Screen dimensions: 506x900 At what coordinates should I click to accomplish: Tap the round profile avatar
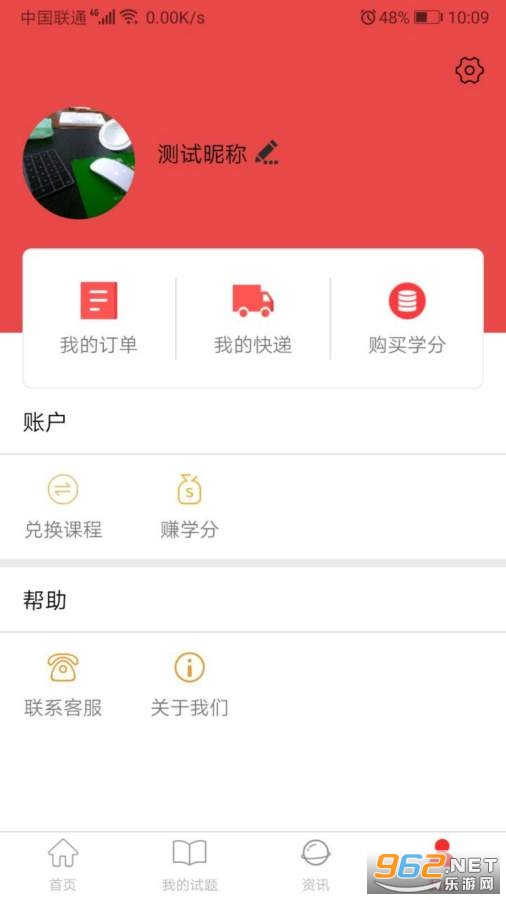click(79, 162)
